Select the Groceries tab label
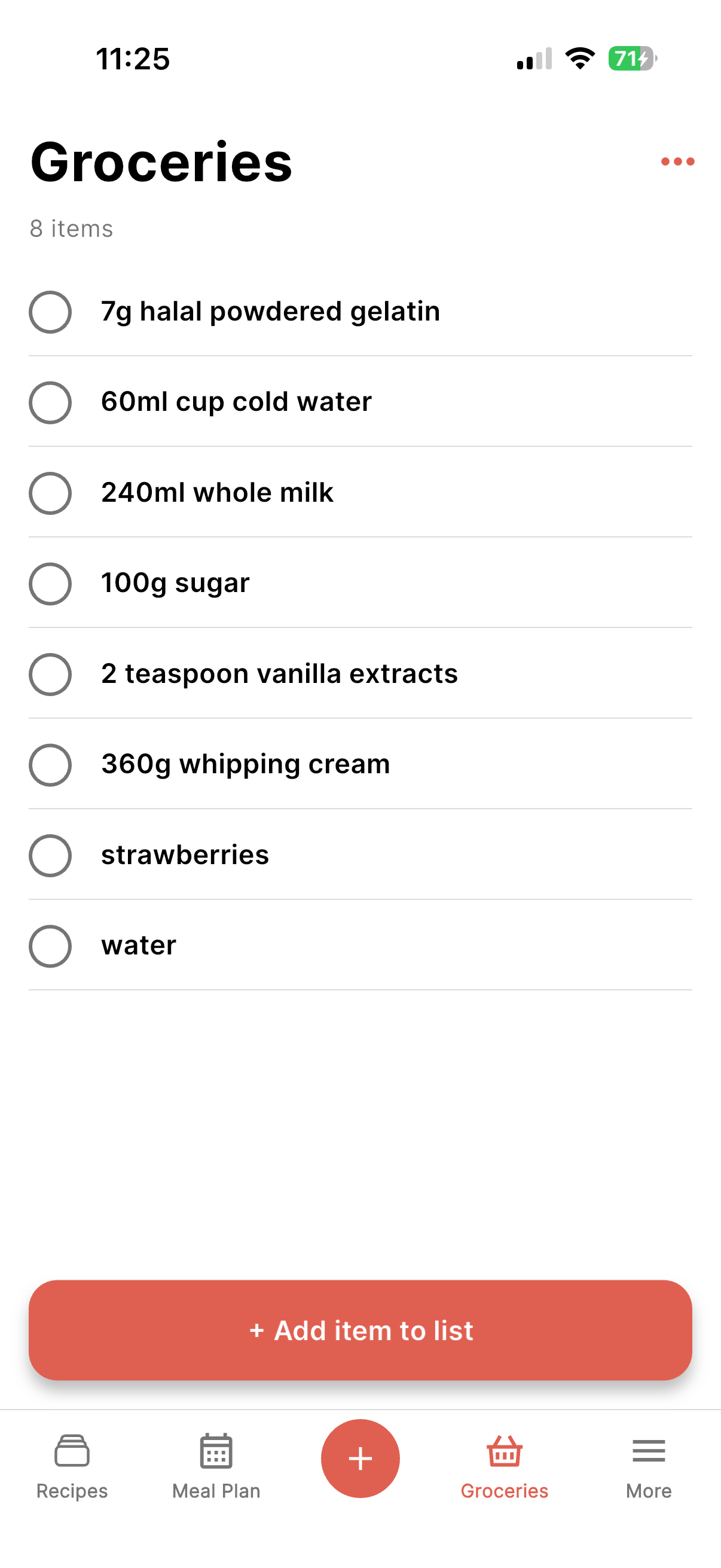This screenshot has height=1568, width=721. 504,1491
